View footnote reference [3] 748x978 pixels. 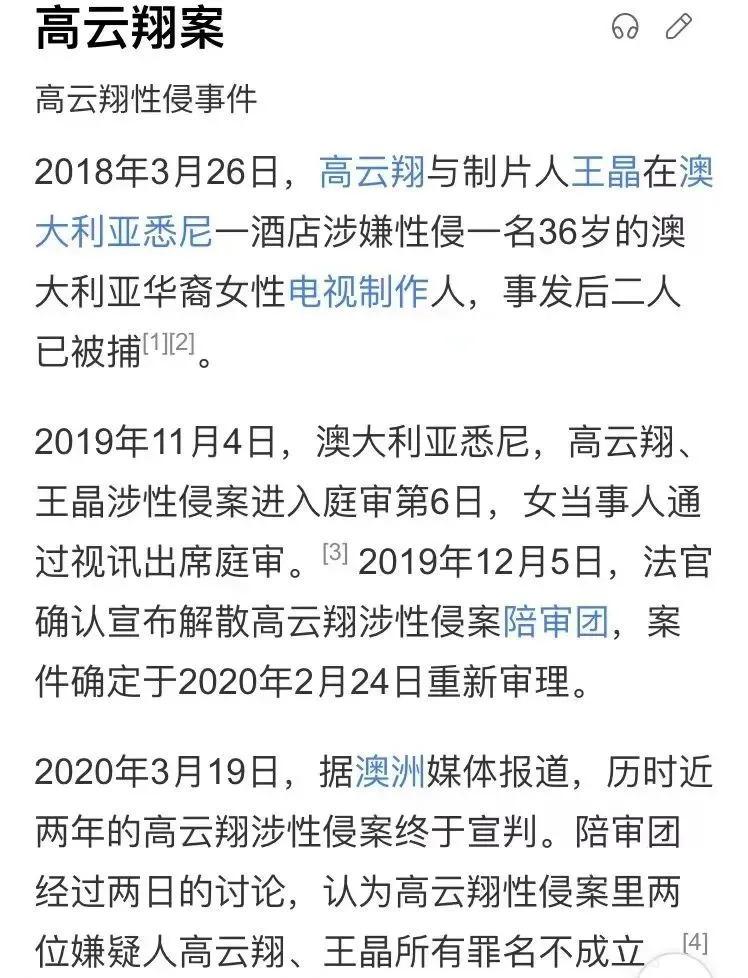point(335,554)
